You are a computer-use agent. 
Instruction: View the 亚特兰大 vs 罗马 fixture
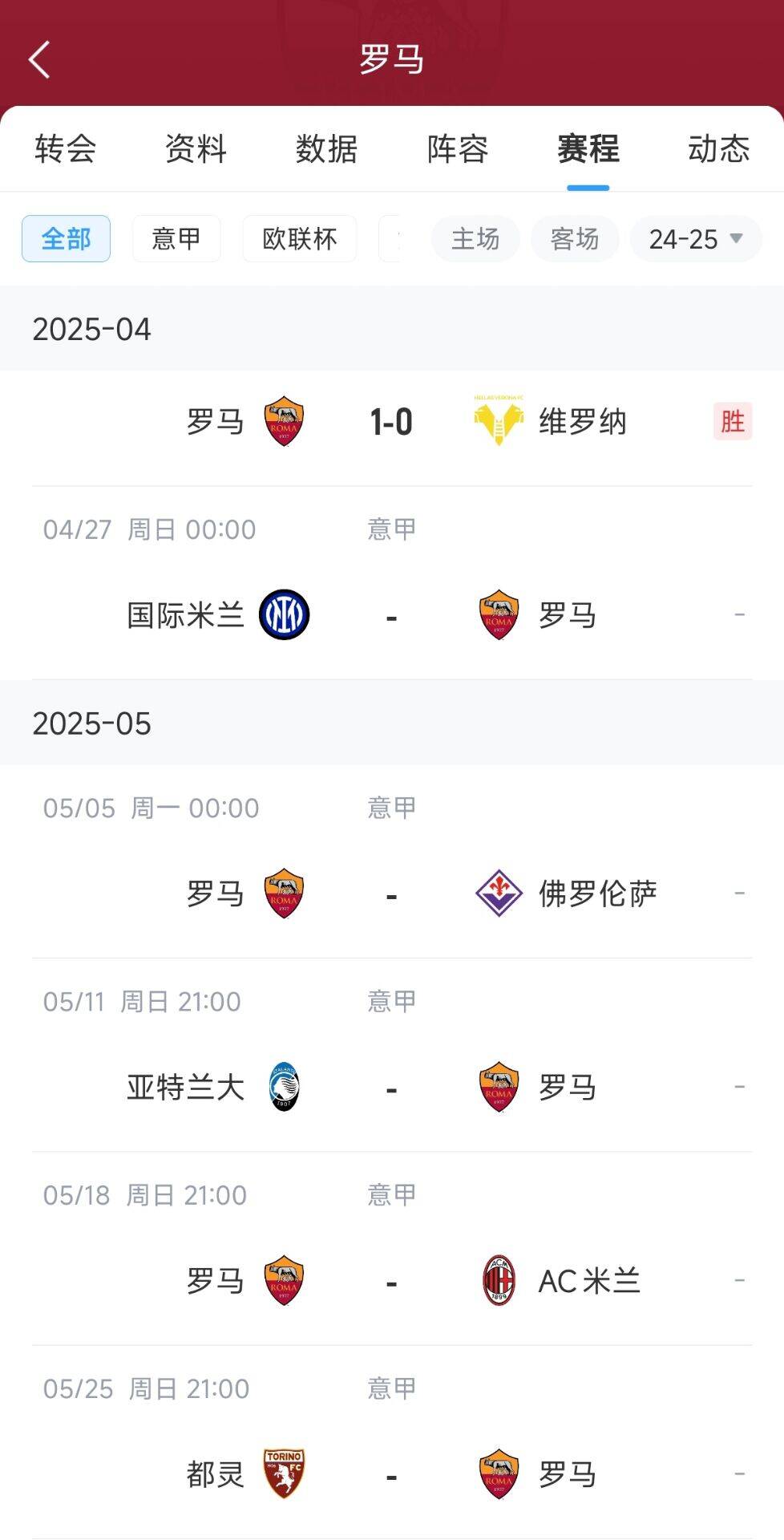tap(392, 1088)
